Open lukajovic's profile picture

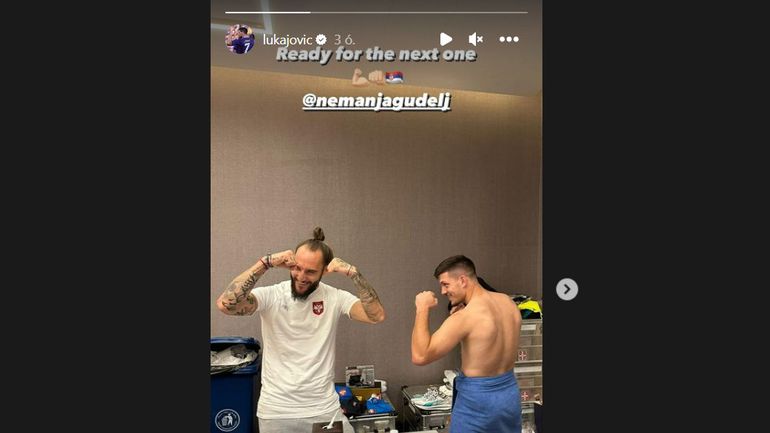pyautogui.click(x=240, y=39)
